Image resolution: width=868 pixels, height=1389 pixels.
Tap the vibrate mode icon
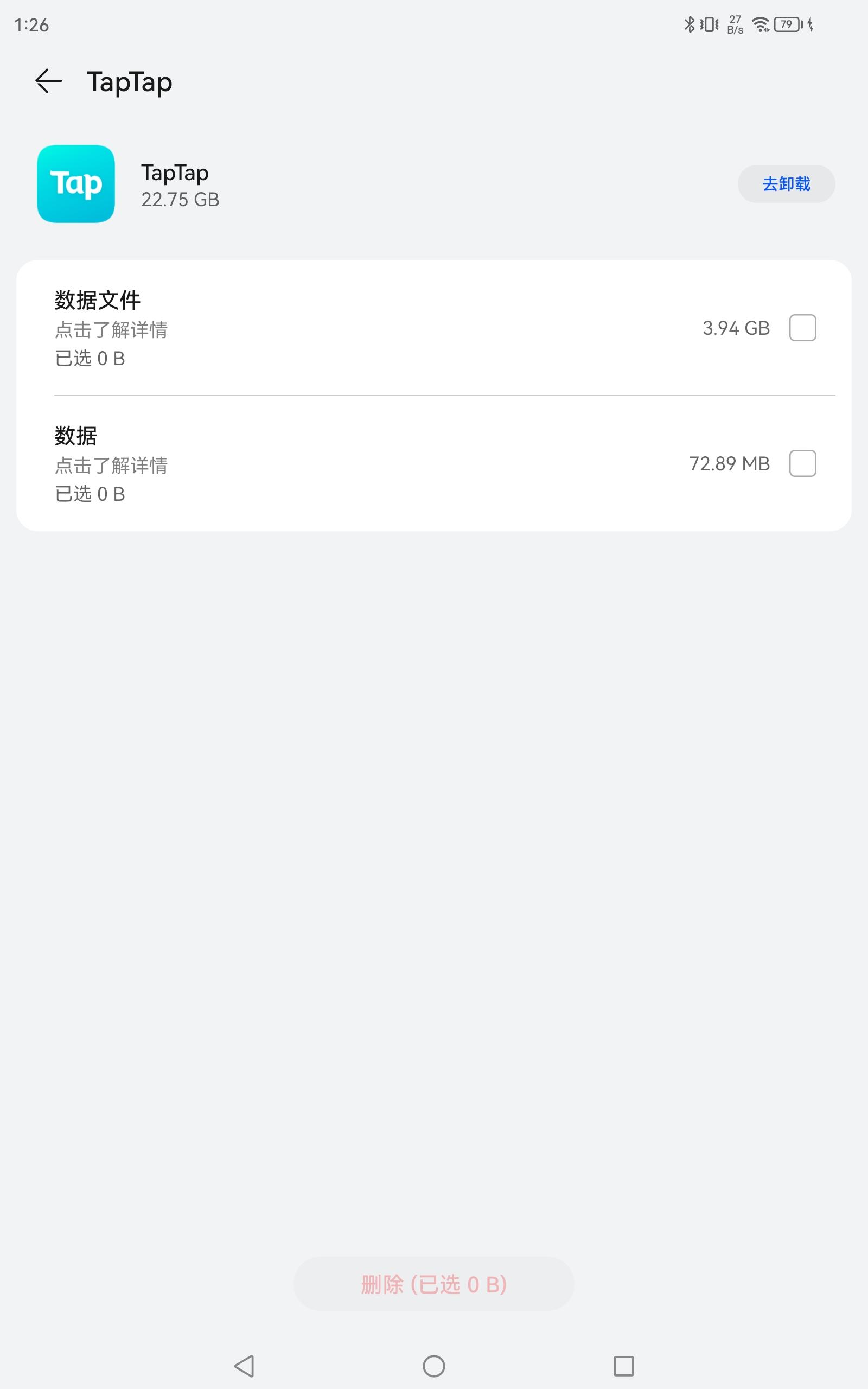pos(710,23)
